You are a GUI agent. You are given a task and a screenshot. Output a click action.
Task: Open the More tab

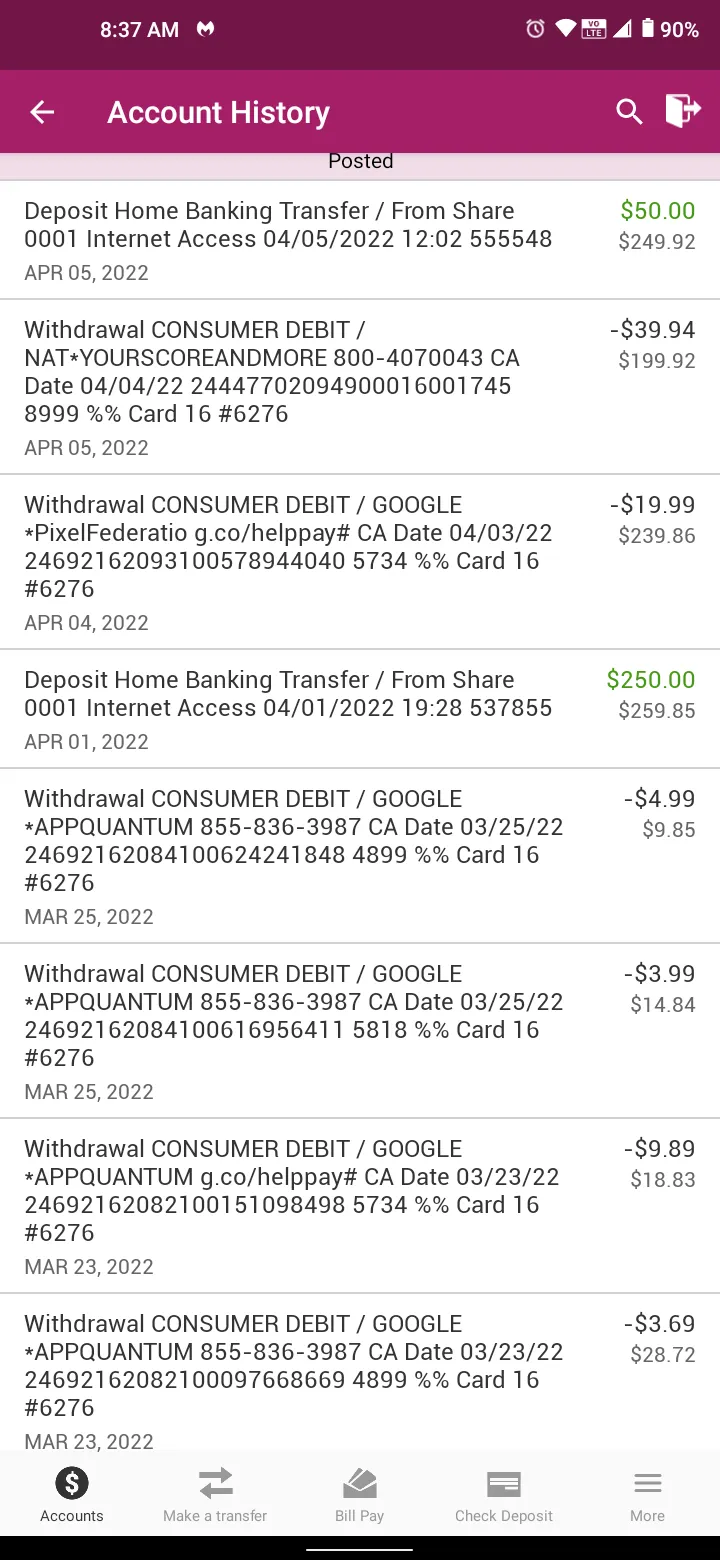pos(647,1495)
